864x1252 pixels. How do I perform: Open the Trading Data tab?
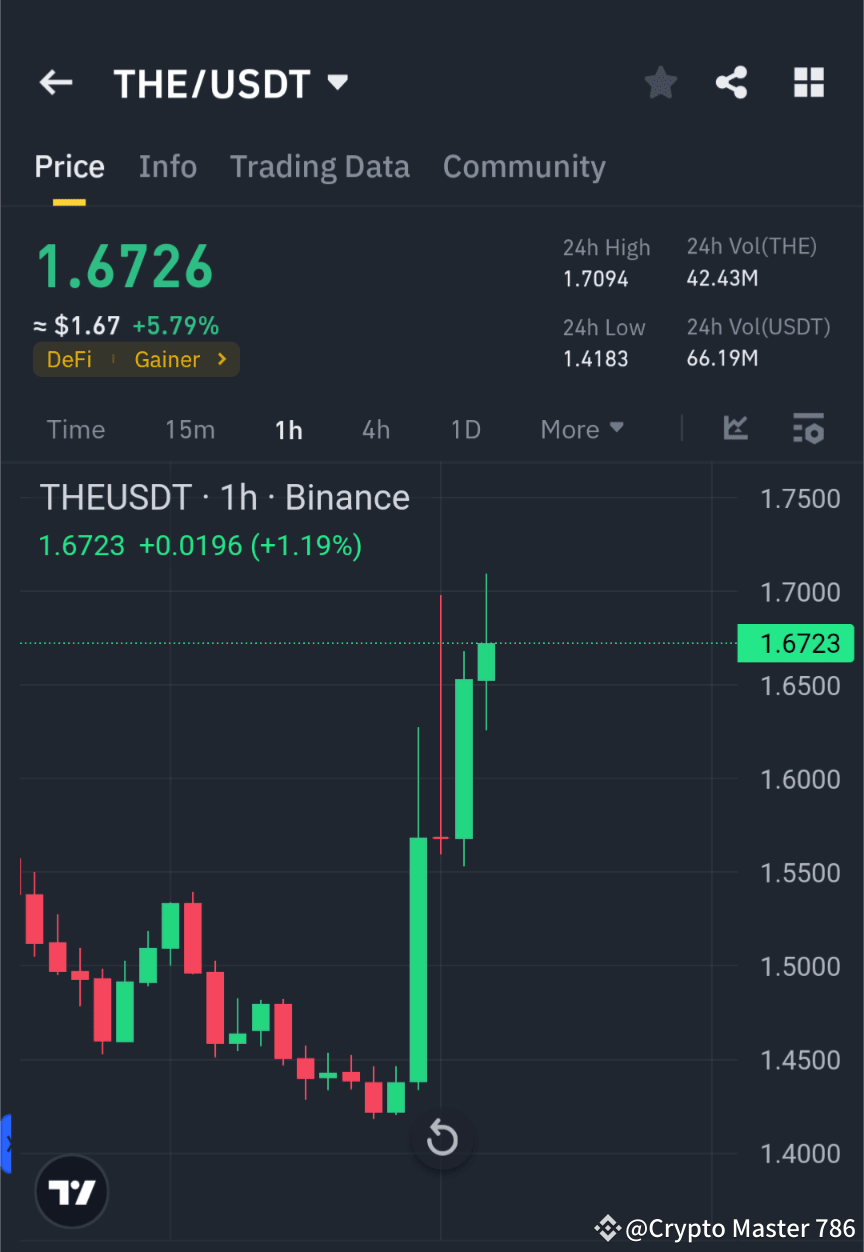319,166
